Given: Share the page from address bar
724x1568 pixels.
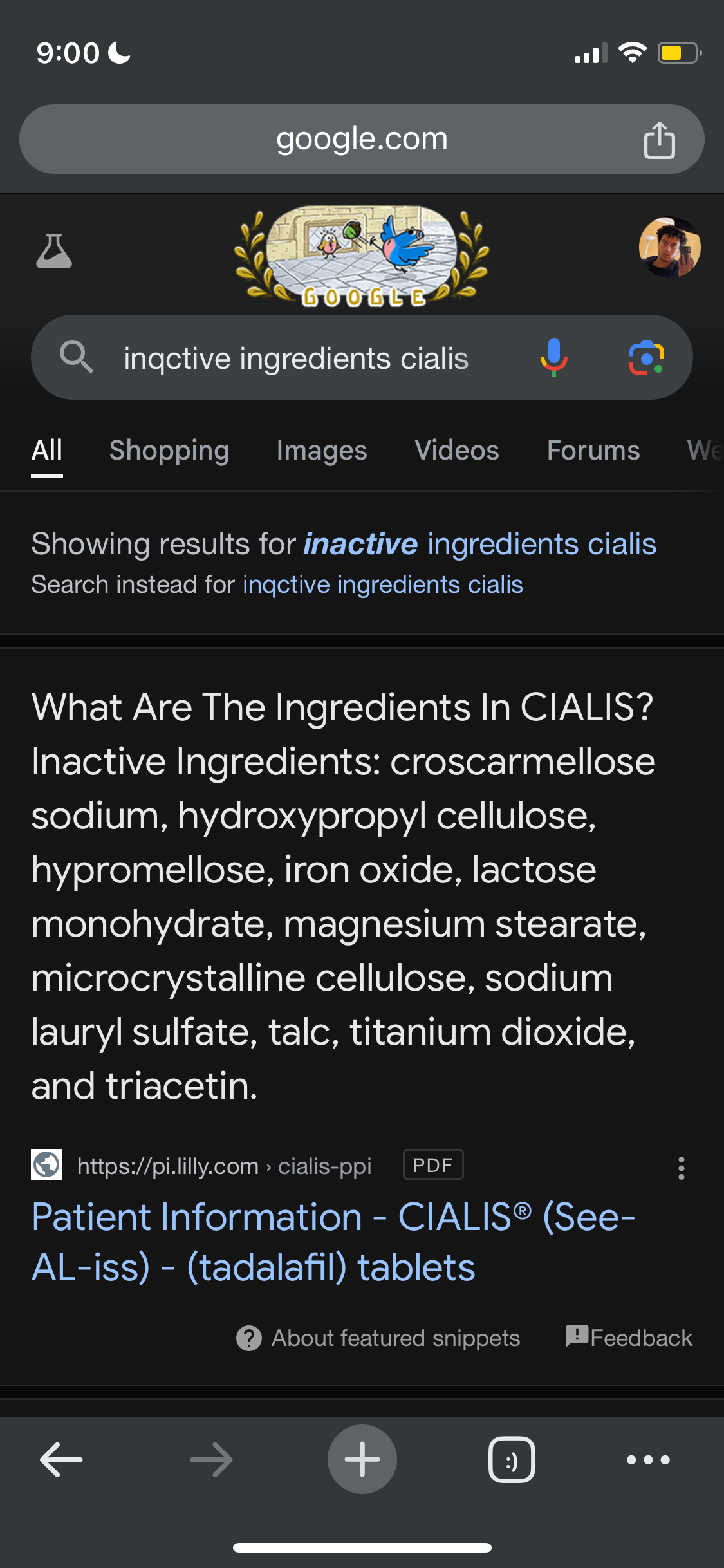Looking at the screenshot, I should 659,140.
